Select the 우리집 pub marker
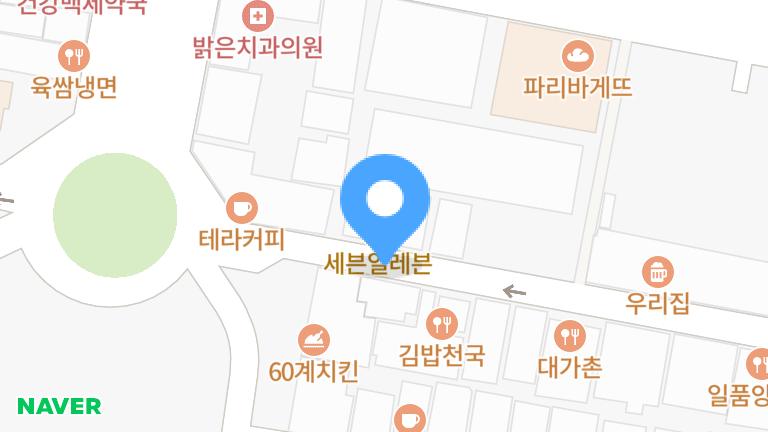The width and height of the screenshot is (768, 432). pos(657,271)
